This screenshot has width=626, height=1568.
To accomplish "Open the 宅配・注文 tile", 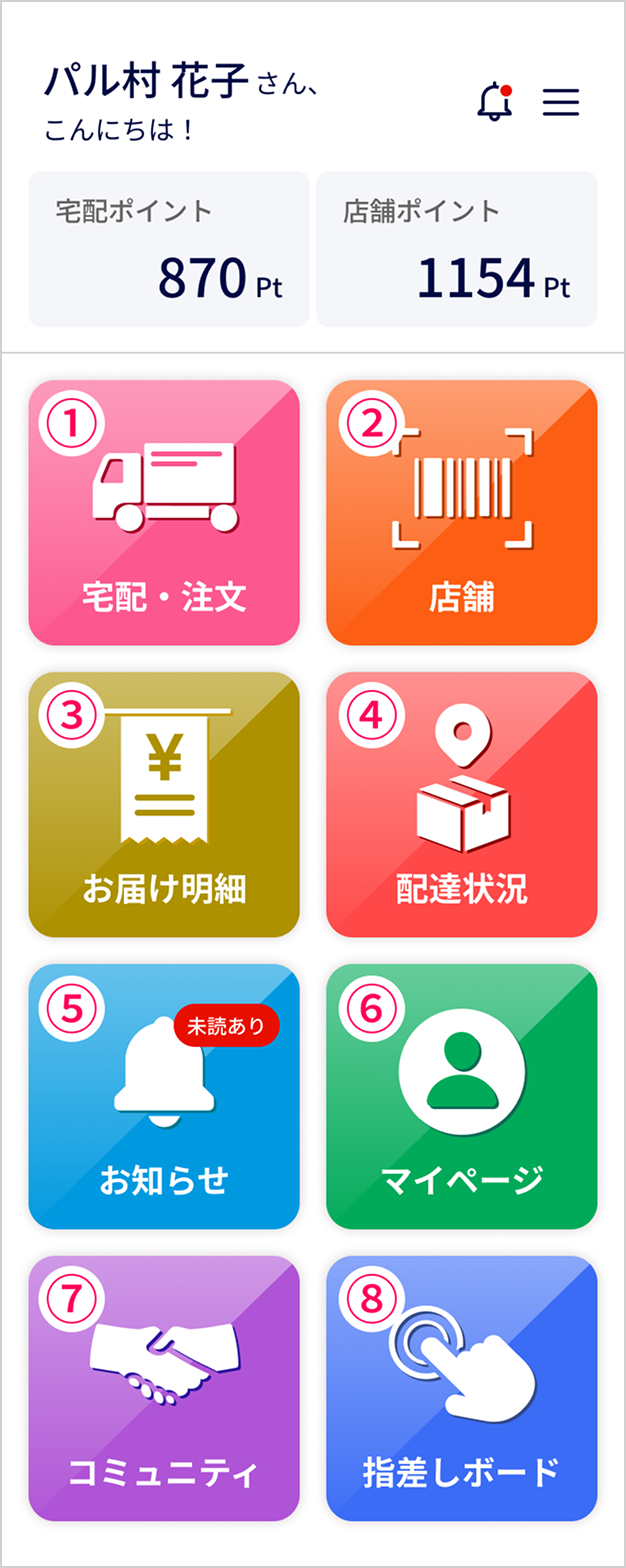I will coord(164,512).
